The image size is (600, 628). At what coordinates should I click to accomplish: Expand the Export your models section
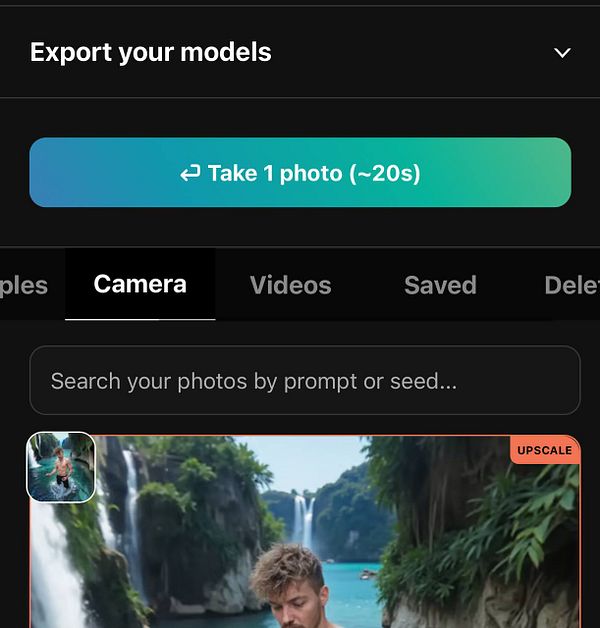tap(562, 53)
